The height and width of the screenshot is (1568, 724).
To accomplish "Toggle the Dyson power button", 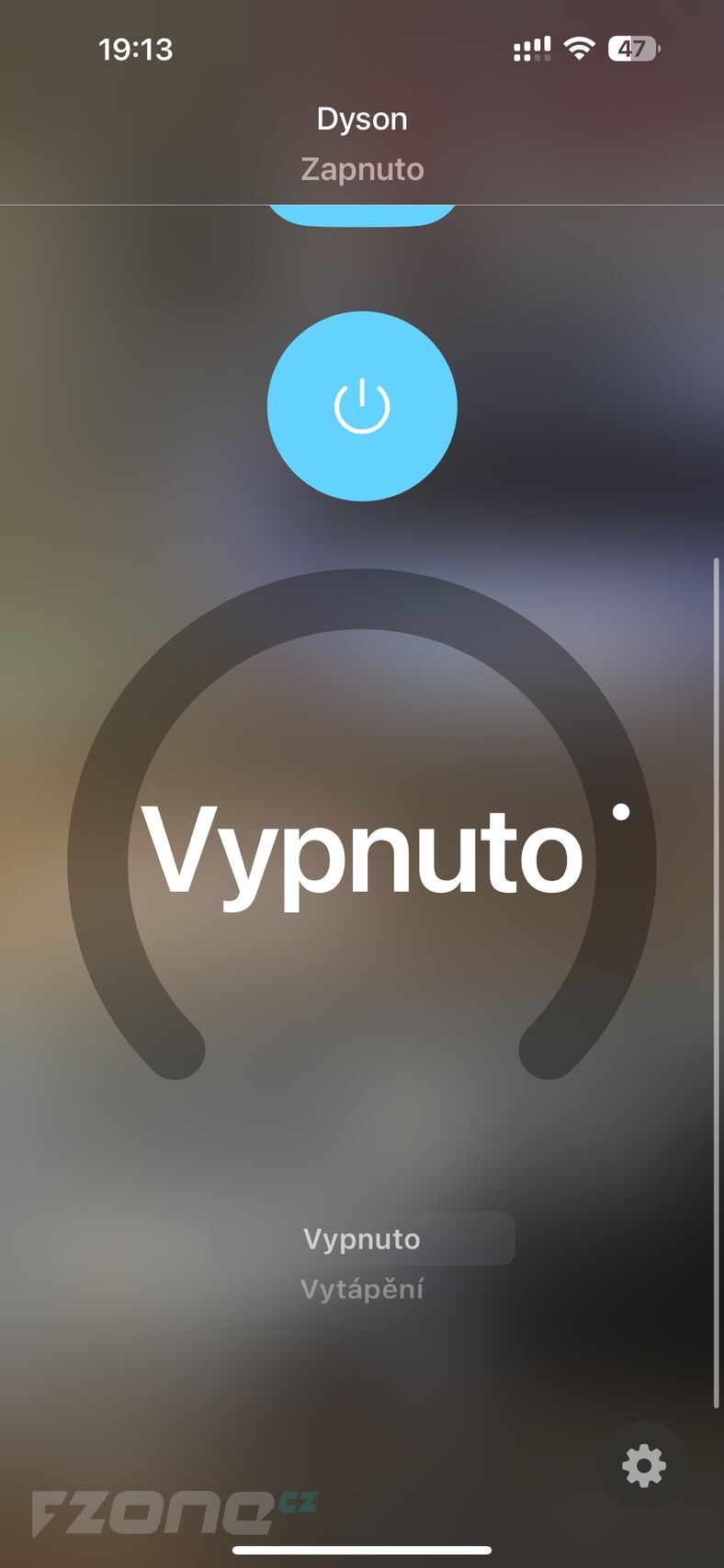I will pos(362,406).
